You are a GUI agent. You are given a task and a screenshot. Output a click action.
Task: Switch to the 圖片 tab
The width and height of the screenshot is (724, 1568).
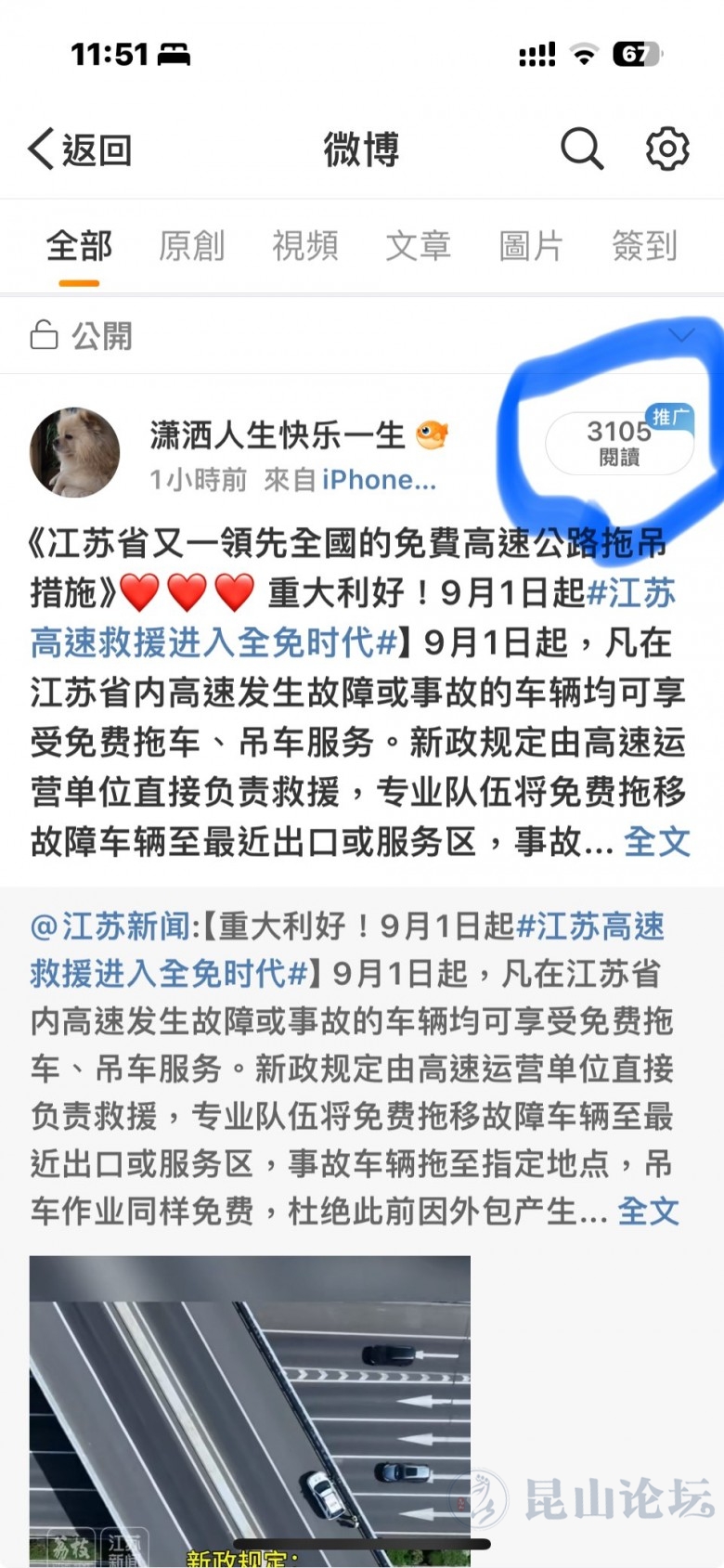pos(531,246)
